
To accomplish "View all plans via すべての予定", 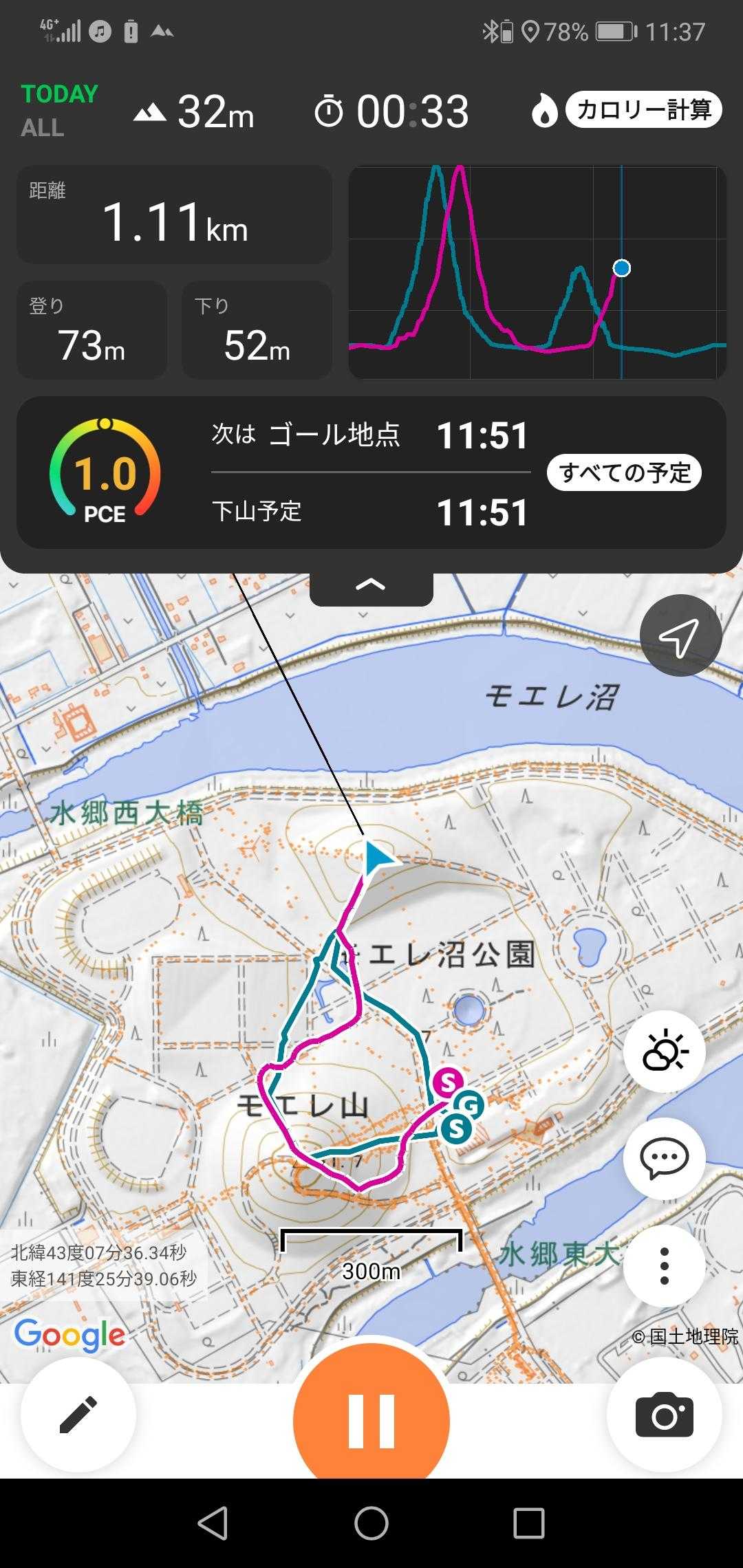I will (x=624, y=473).
